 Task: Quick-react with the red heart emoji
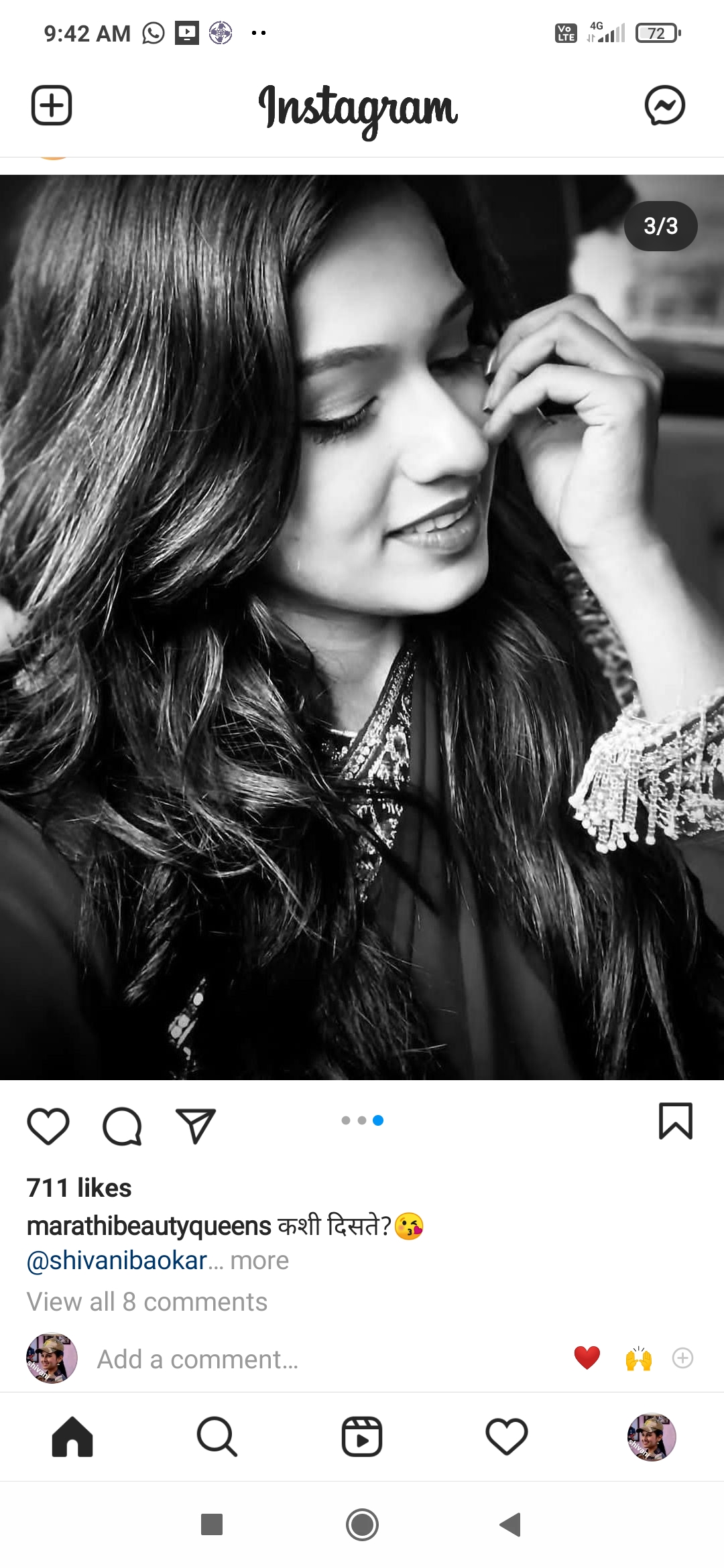pyautogui.click(x=587, y=1358)
